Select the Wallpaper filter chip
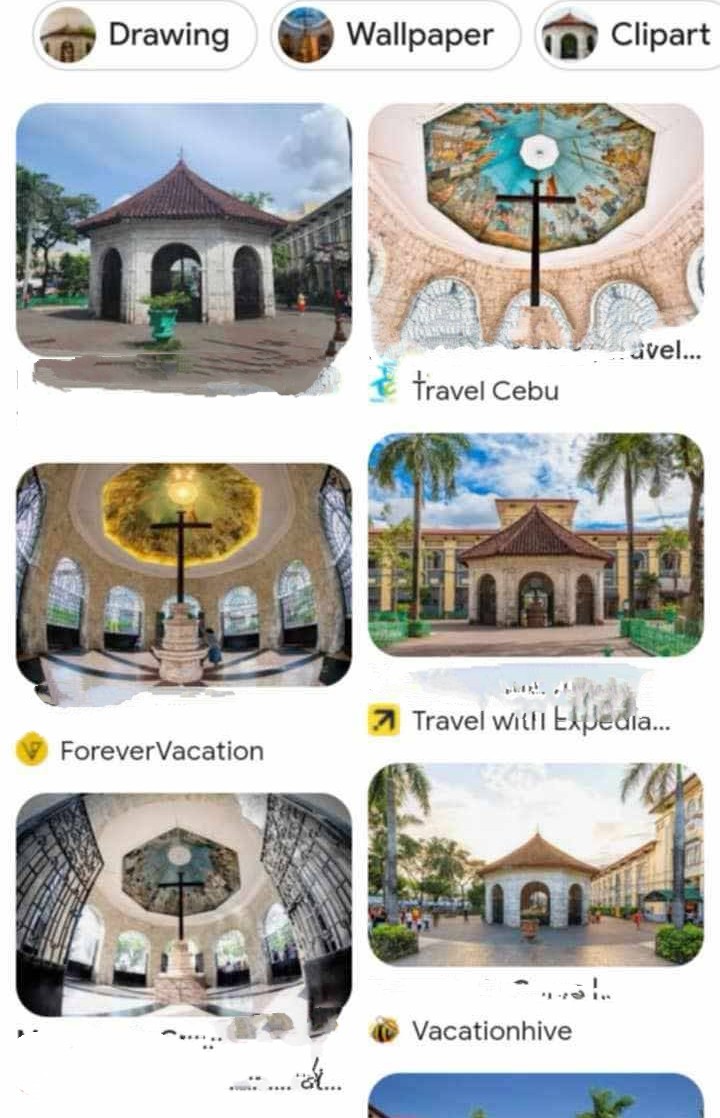 (x=395, y=36)
